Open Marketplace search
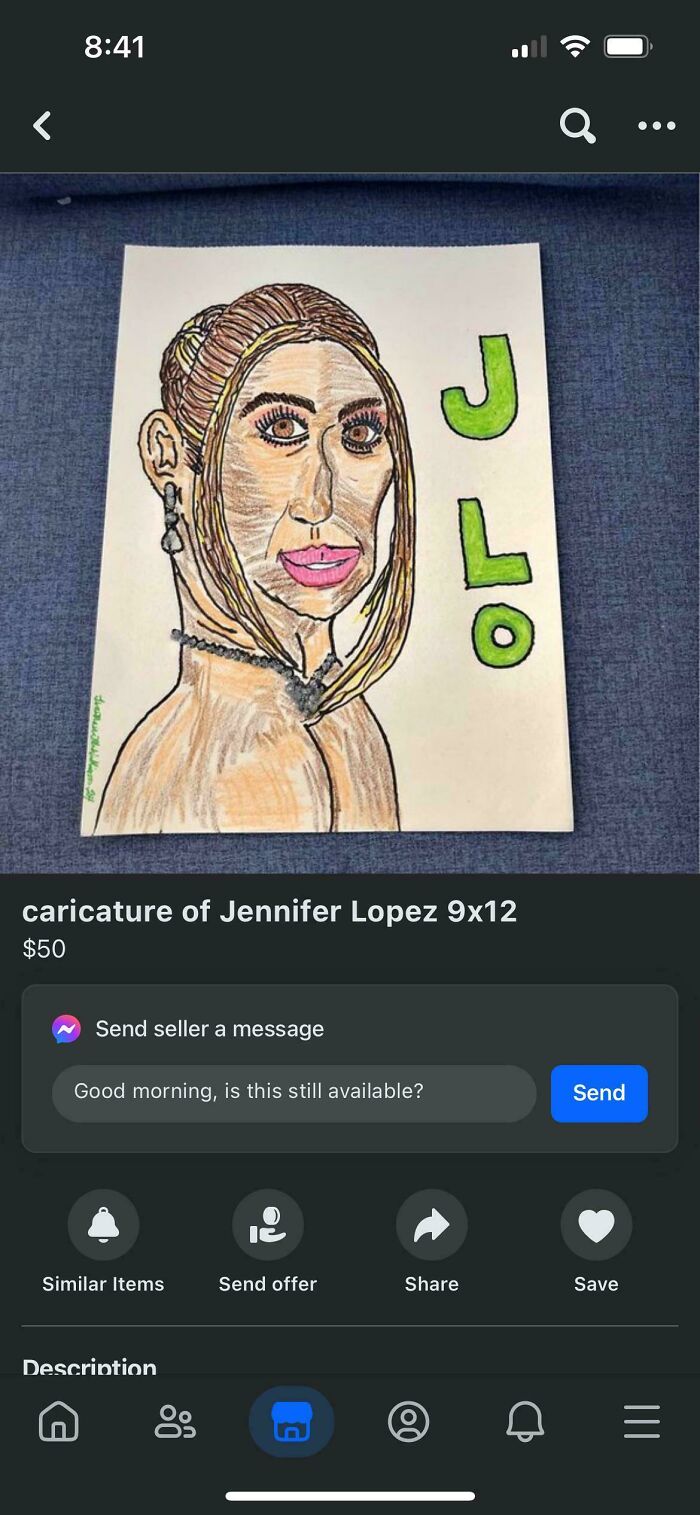 point(577,126)
